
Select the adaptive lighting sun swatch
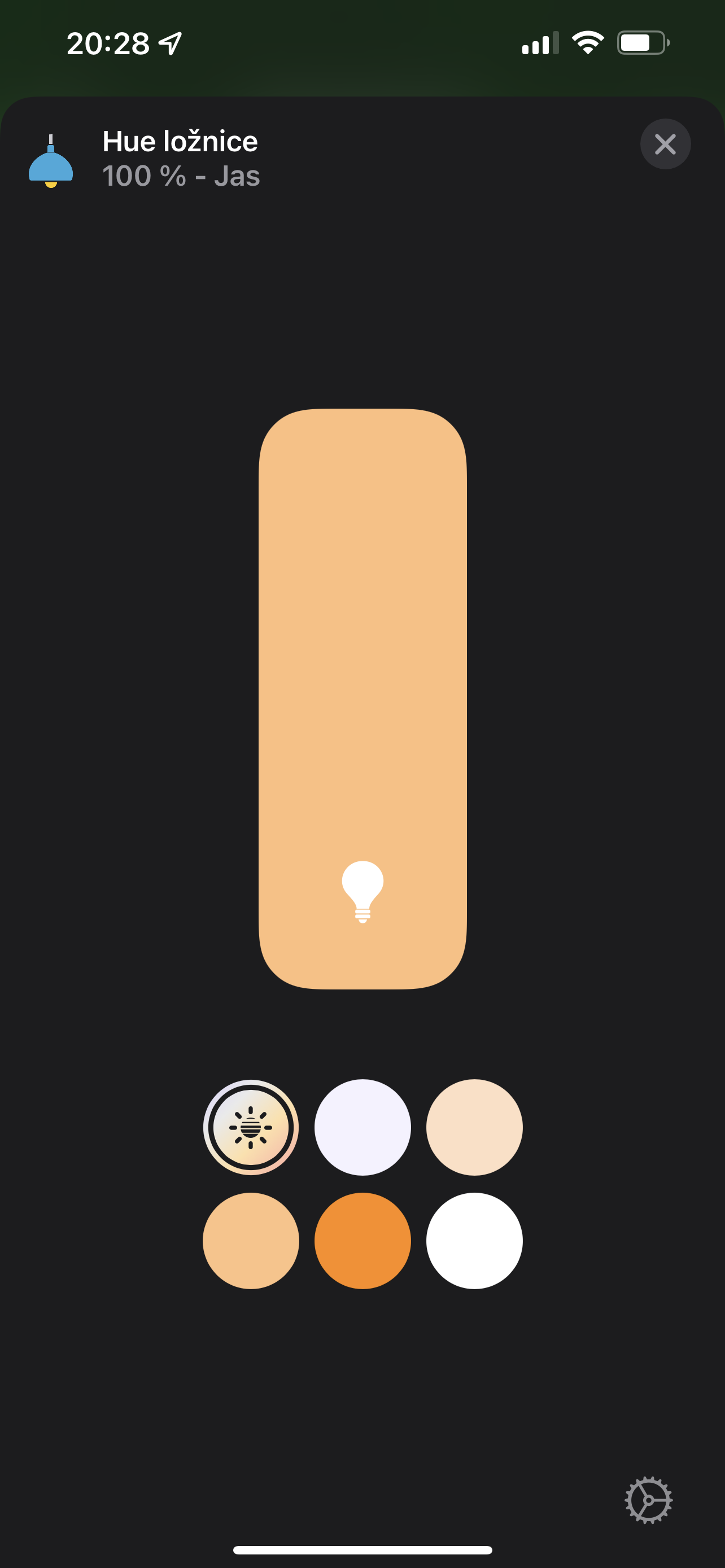(x=251, y=1127)
